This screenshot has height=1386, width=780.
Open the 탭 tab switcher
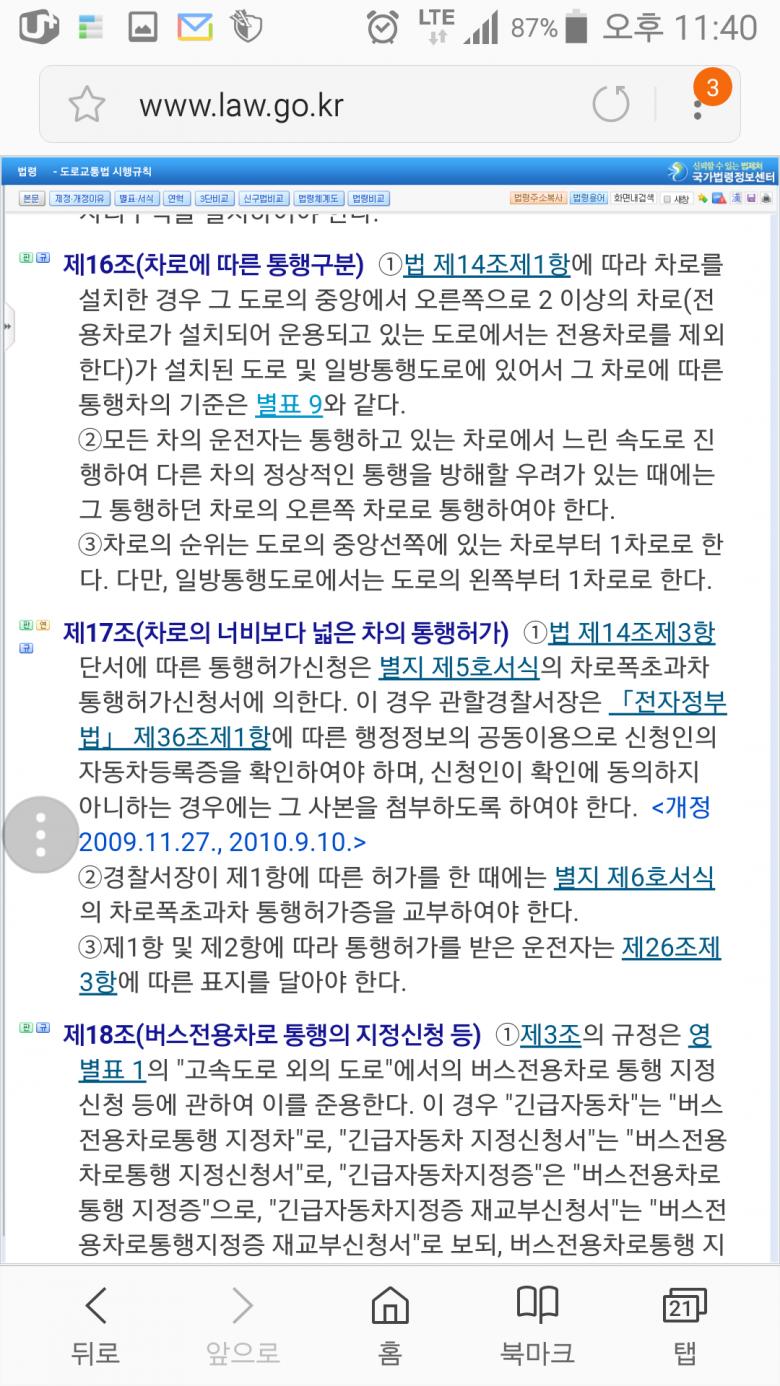click(685, 1326)
